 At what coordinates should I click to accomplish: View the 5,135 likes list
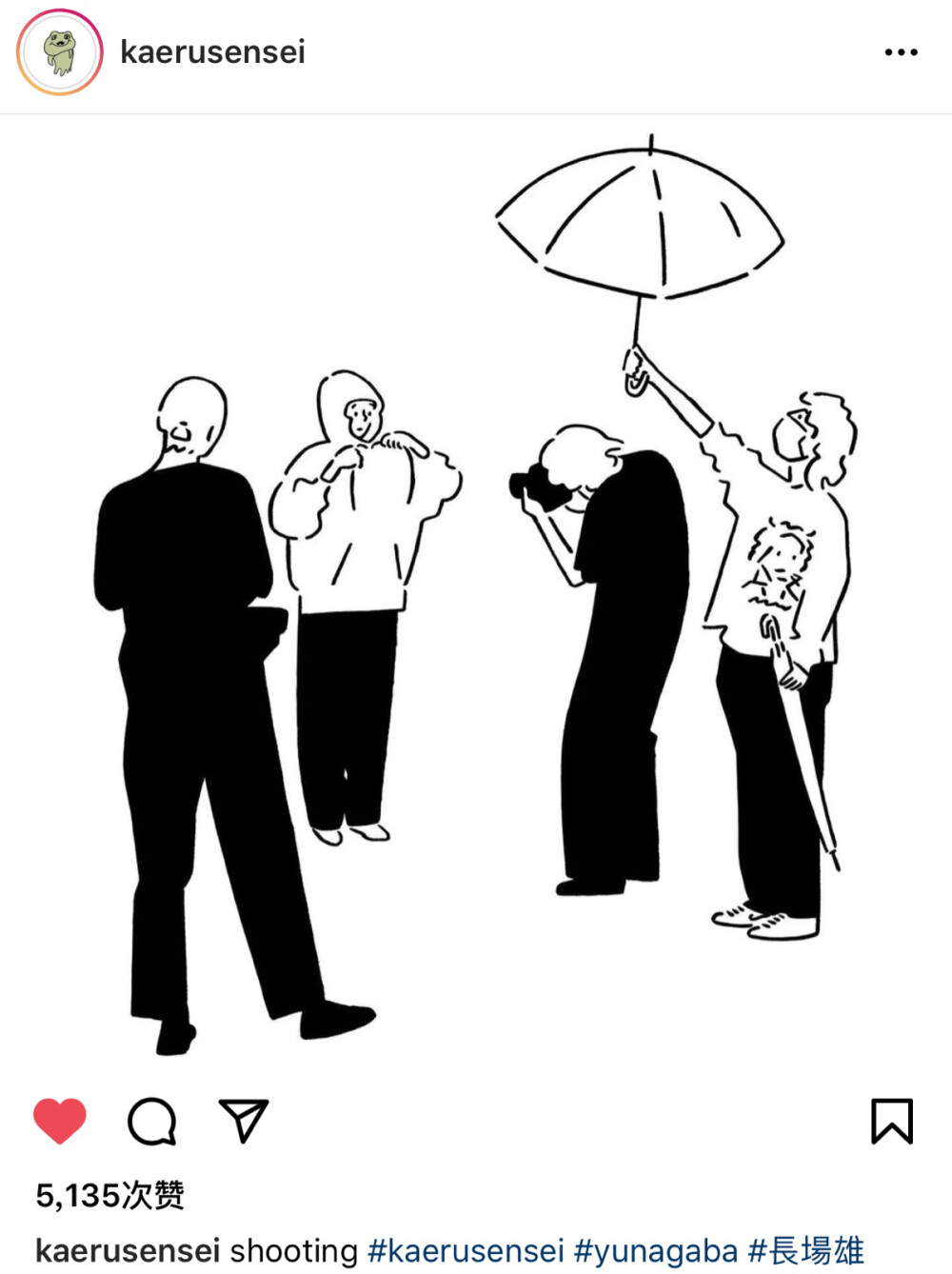click(110, 1195)
